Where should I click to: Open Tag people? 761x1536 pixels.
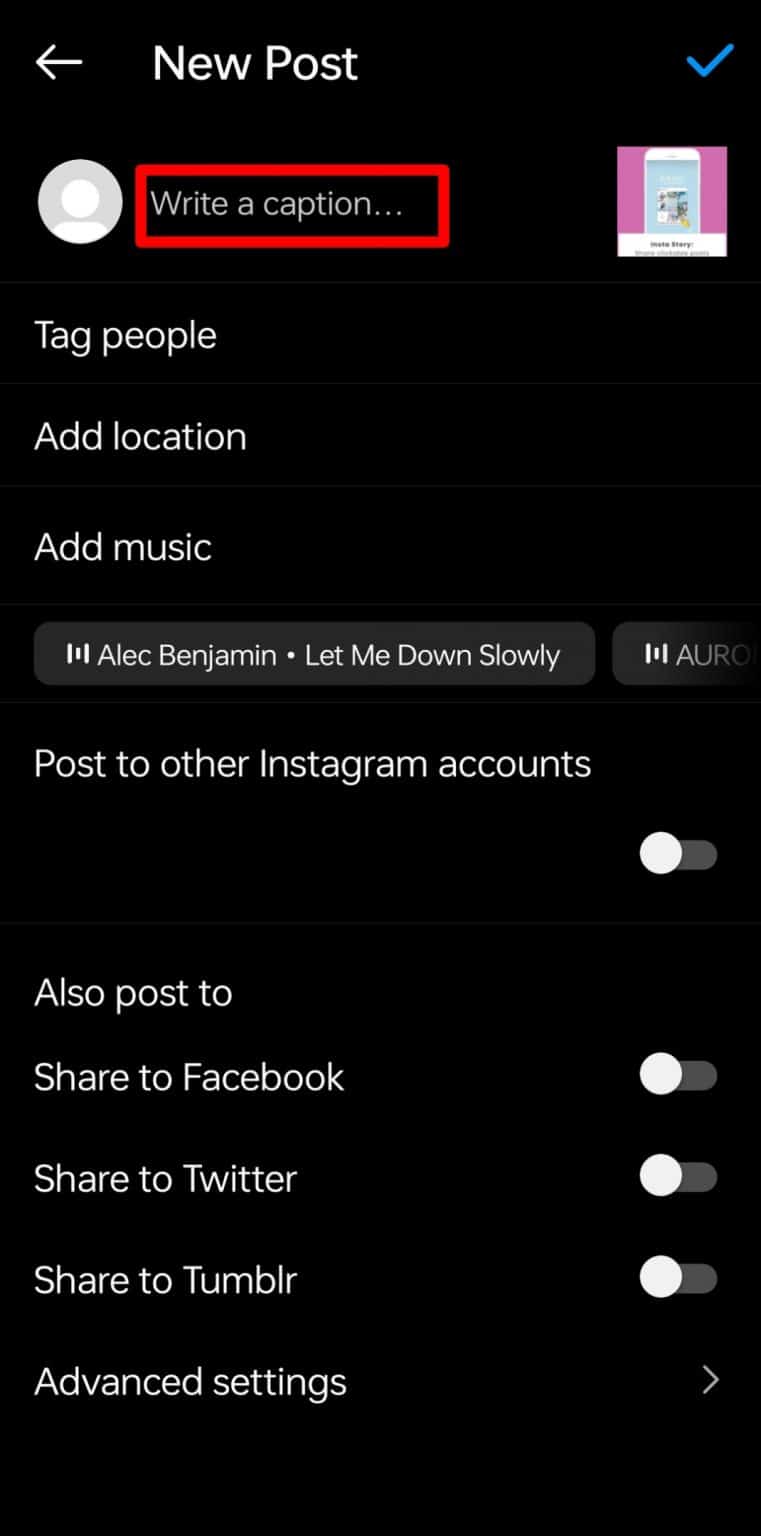(x=125, y=334)
